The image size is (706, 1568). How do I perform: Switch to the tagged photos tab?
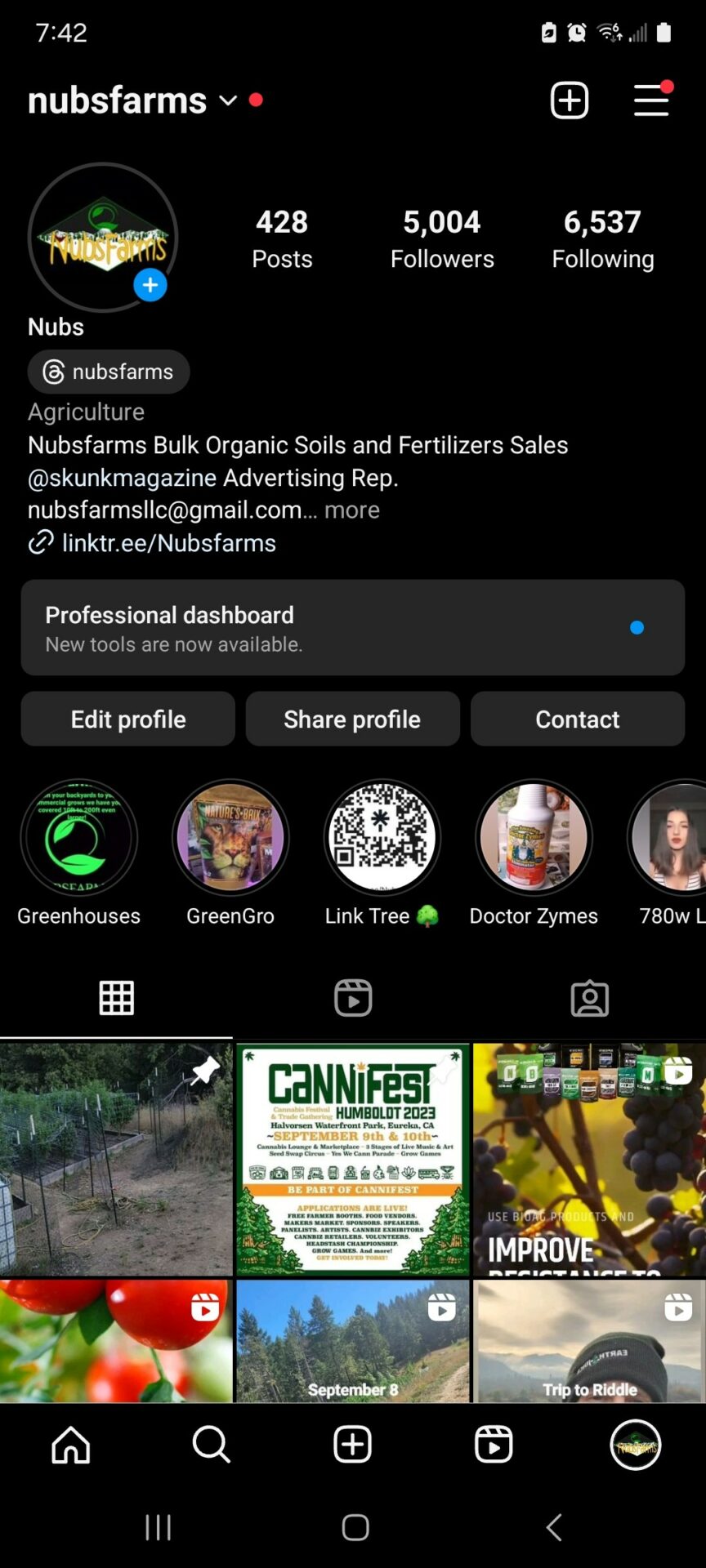pyautogui.click(x=589, y=998)
